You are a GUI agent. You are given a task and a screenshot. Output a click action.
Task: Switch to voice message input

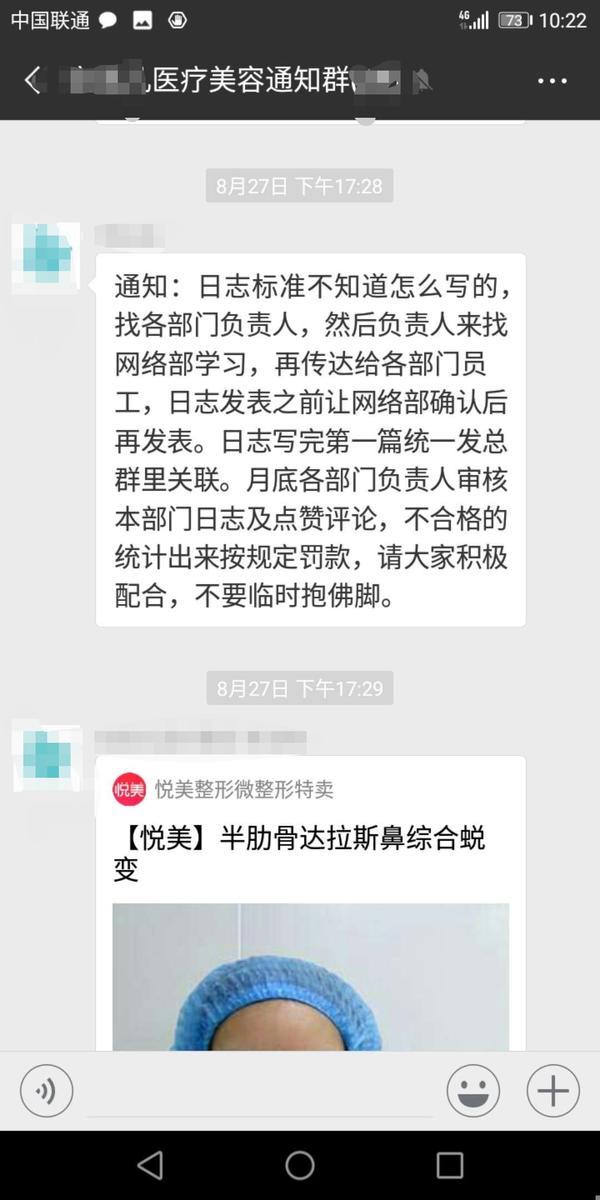pos(46,1090)
